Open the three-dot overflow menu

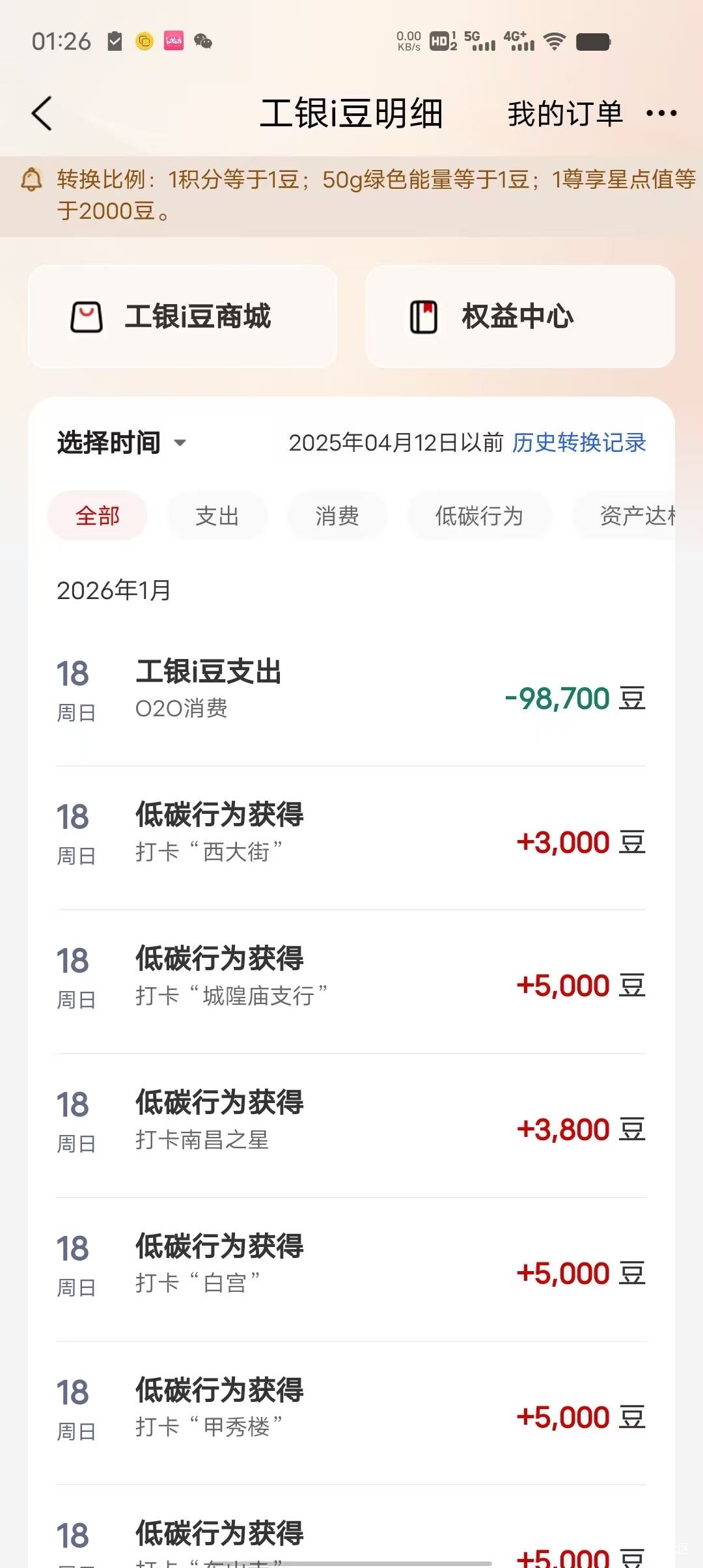[x=661, y=113]
